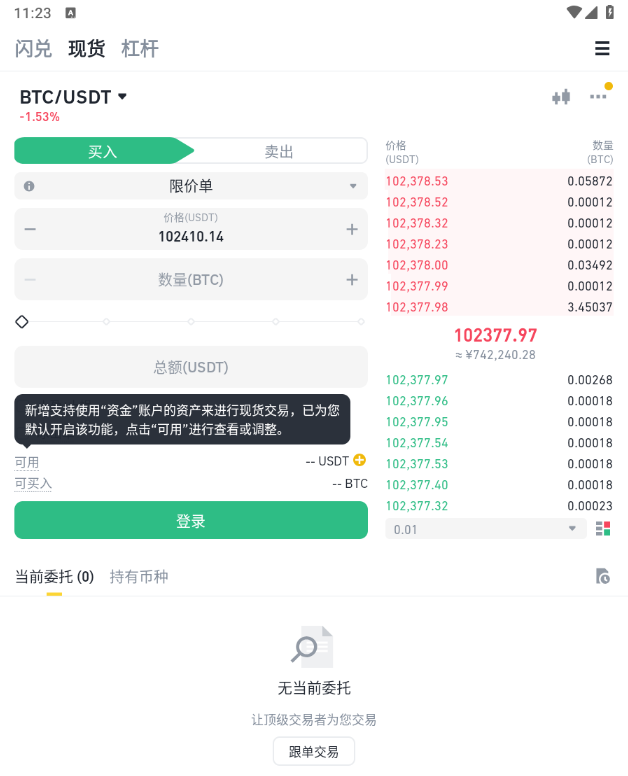
Task: Decrease the price with minus button
Action: 30,229
